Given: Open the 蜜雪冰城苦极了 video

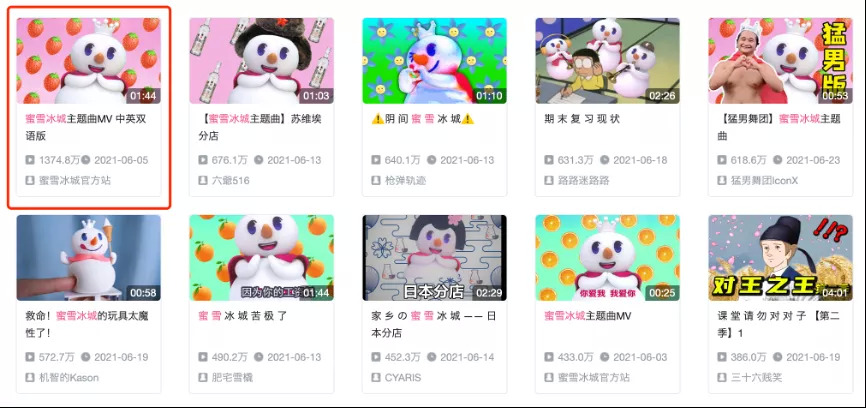Looking at the screenshot, I should [261, 257].
